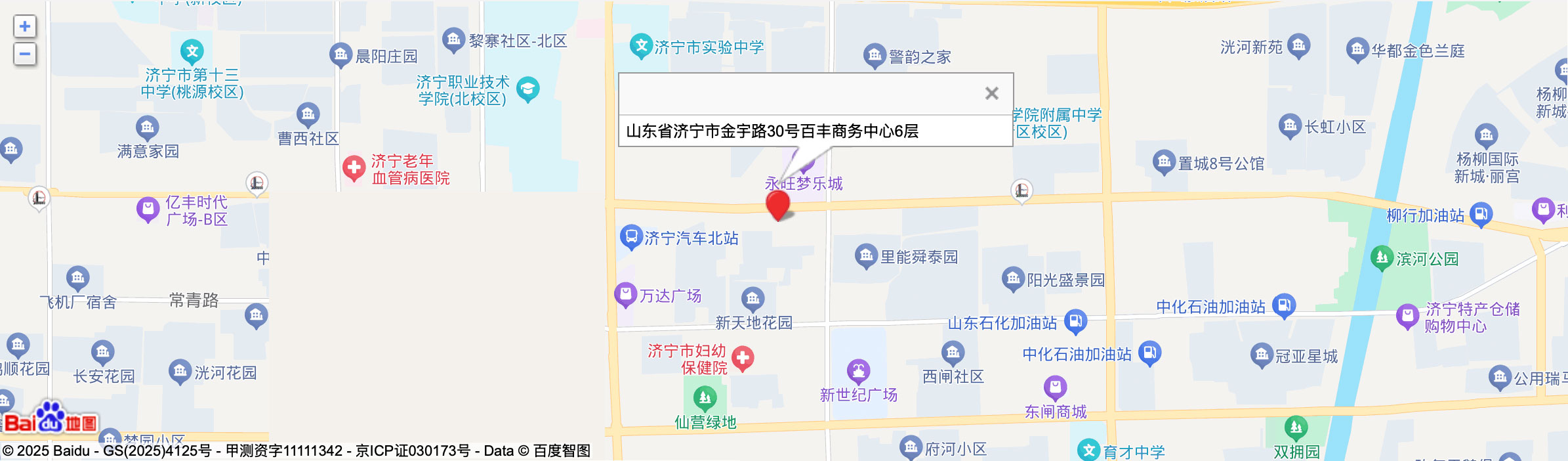Zoom in on the map
This screenshot has width=1568, height=461.
(x=25, y=27)
